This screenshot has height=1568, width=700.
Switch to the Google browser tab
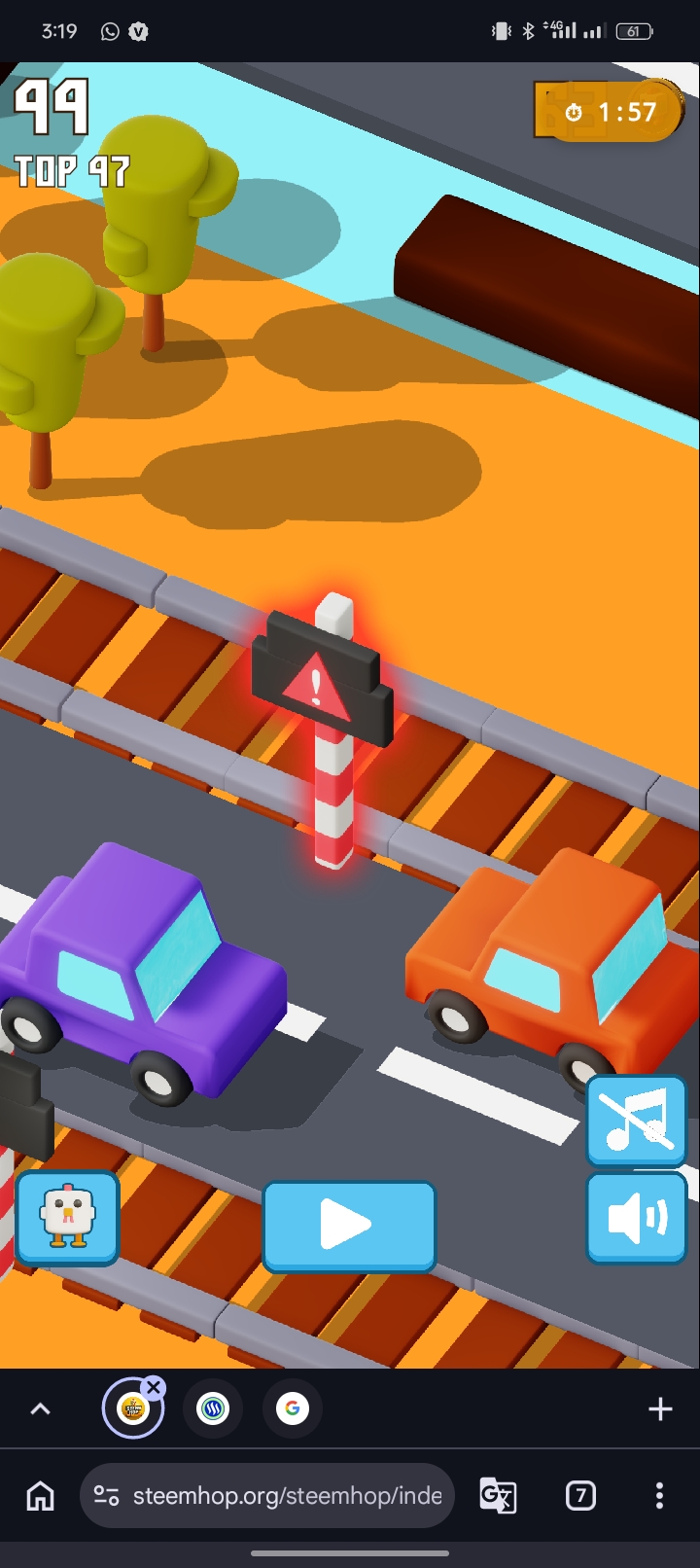292,1408
